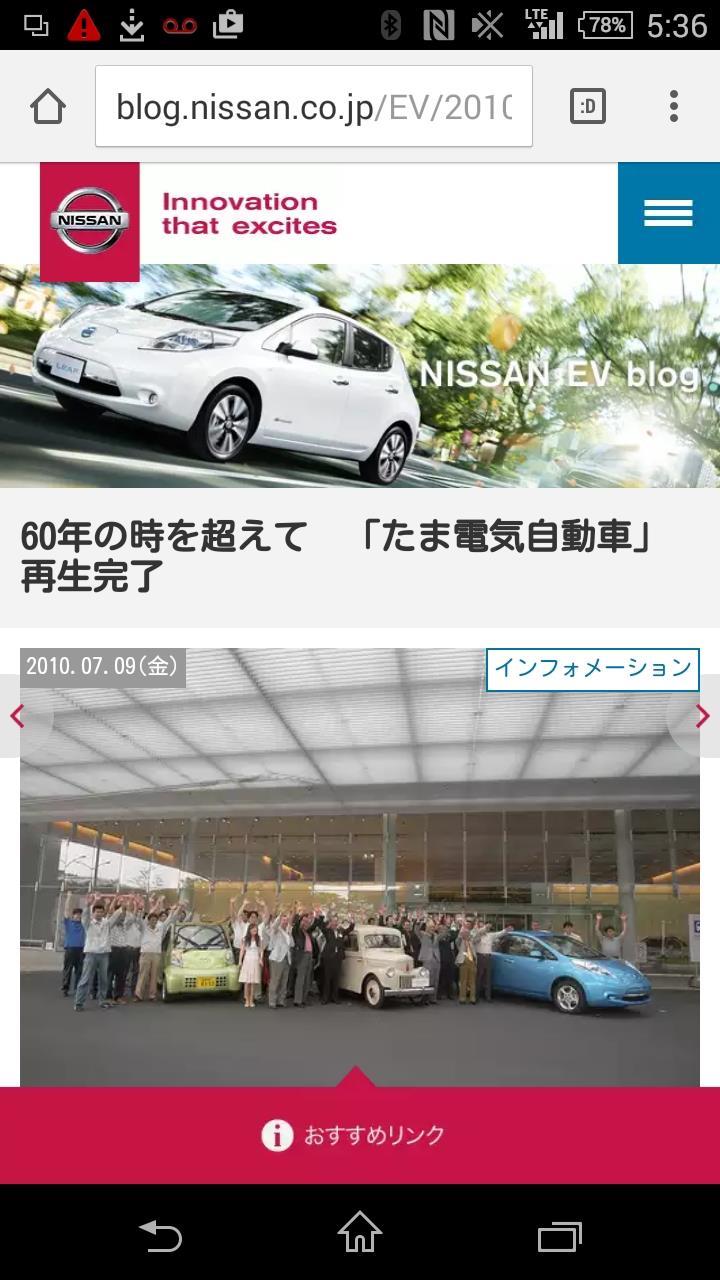Tap the Nissan logo
Viewport: 720px width, 1280px height.
(90, 222)
